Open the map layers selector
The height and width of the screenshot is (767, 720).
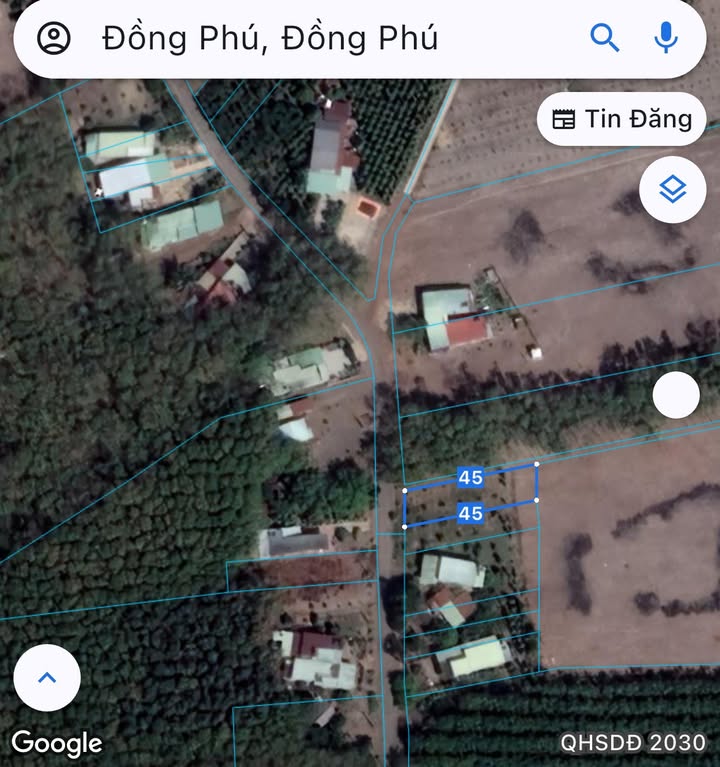pyautogui.click(x=673, y=189)
